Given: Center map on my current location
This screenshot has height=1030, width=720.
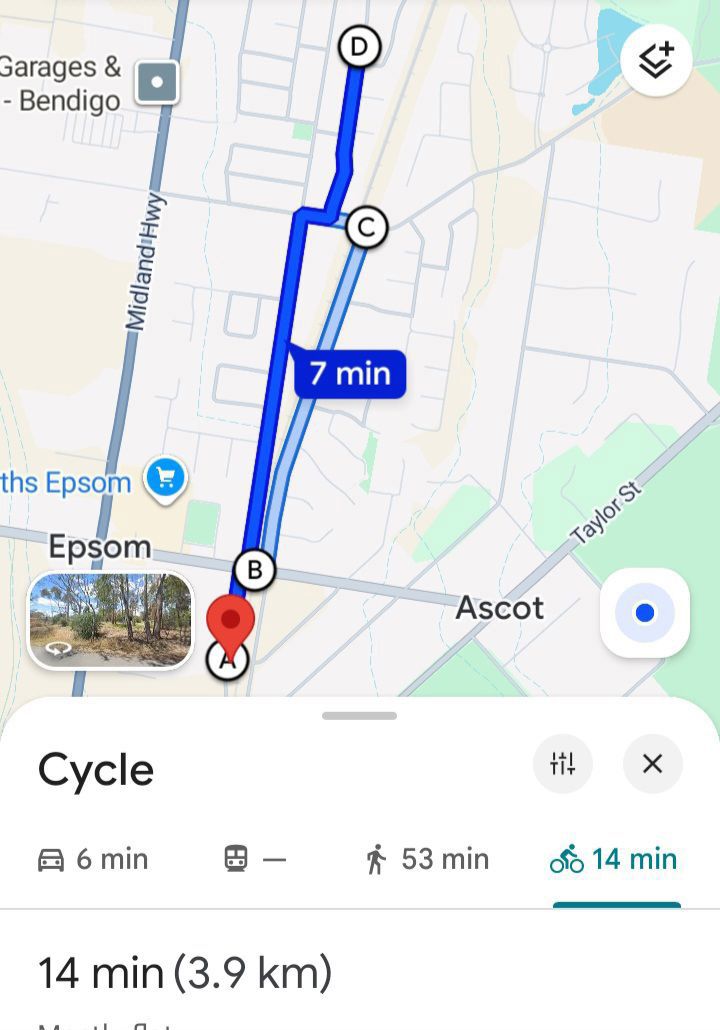Looking at the screenshot, I should pos(644,612).
